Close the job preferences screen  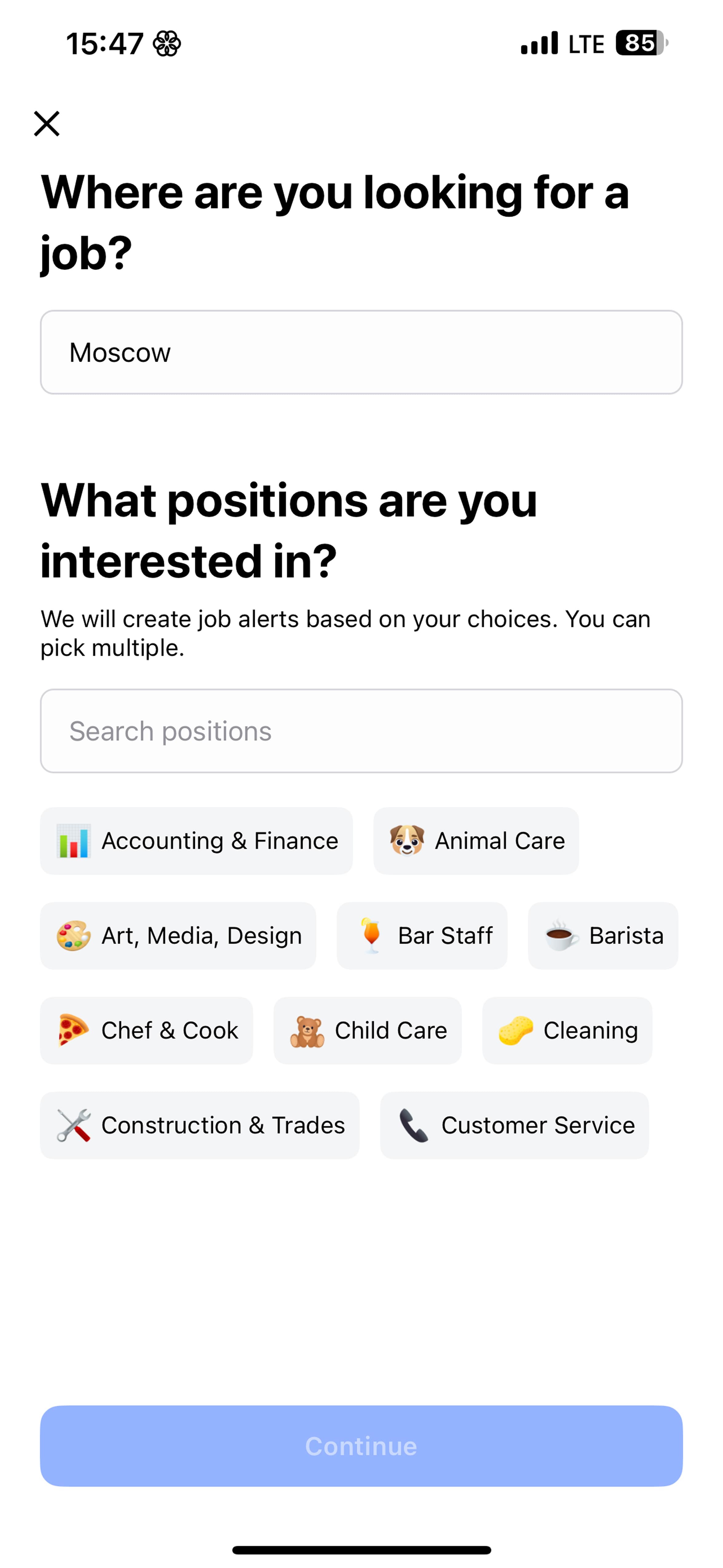point(47,124)
